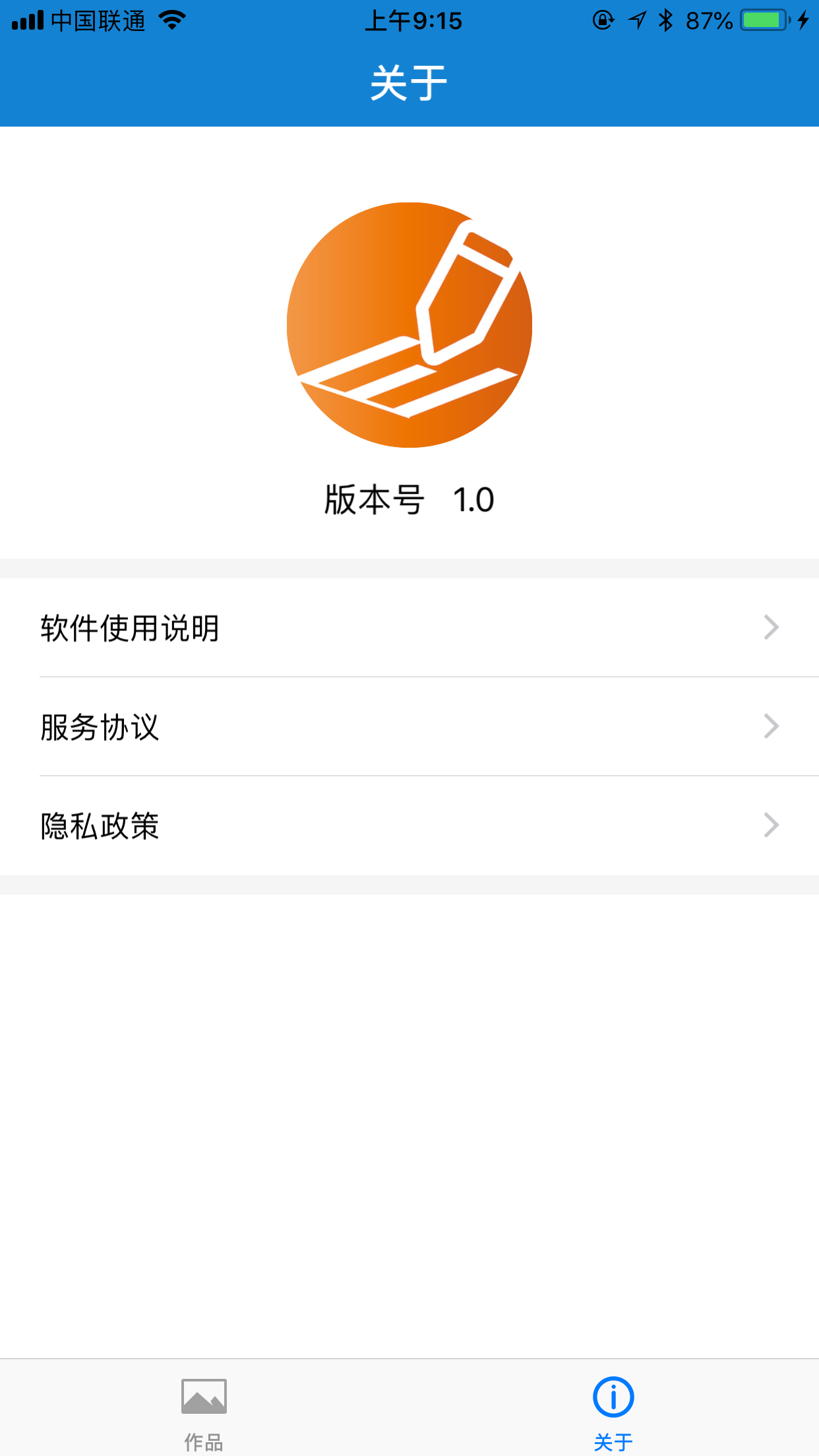View the 隐私政策 policy
The height and width of the screenshot is (1456, 819).
[99, 825]
